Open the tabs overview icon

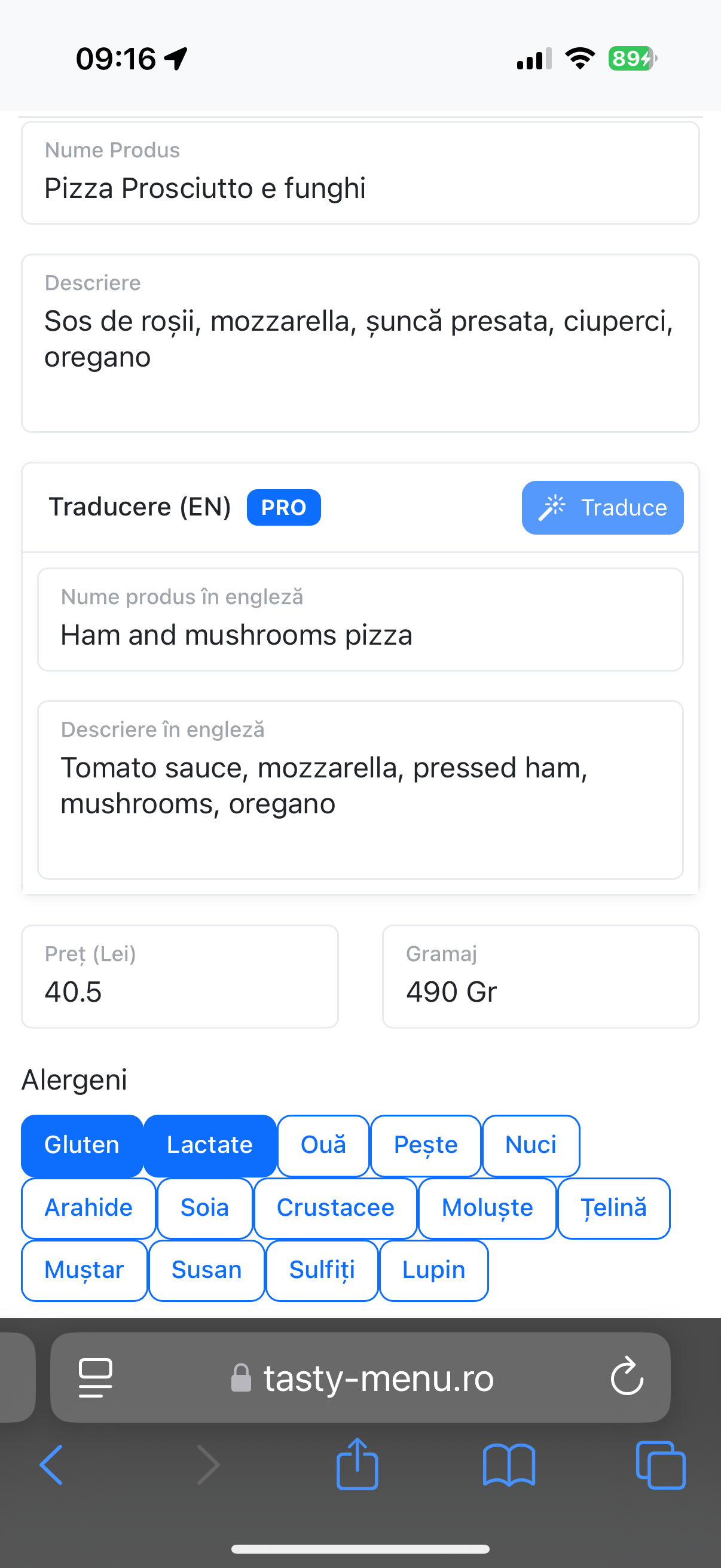click(x=661, y=1463)
